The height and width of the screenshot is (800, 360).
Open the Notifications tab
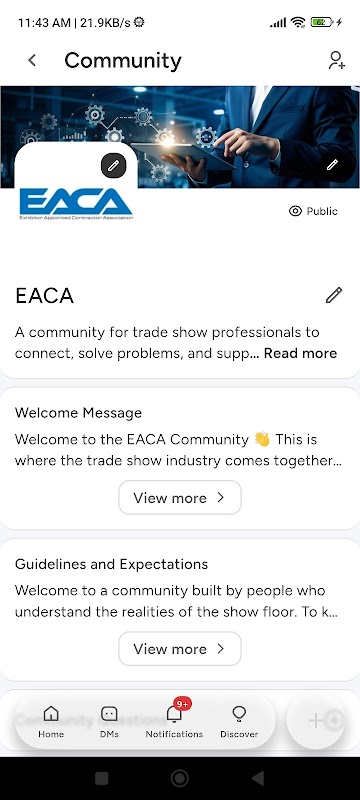(174, 721)
